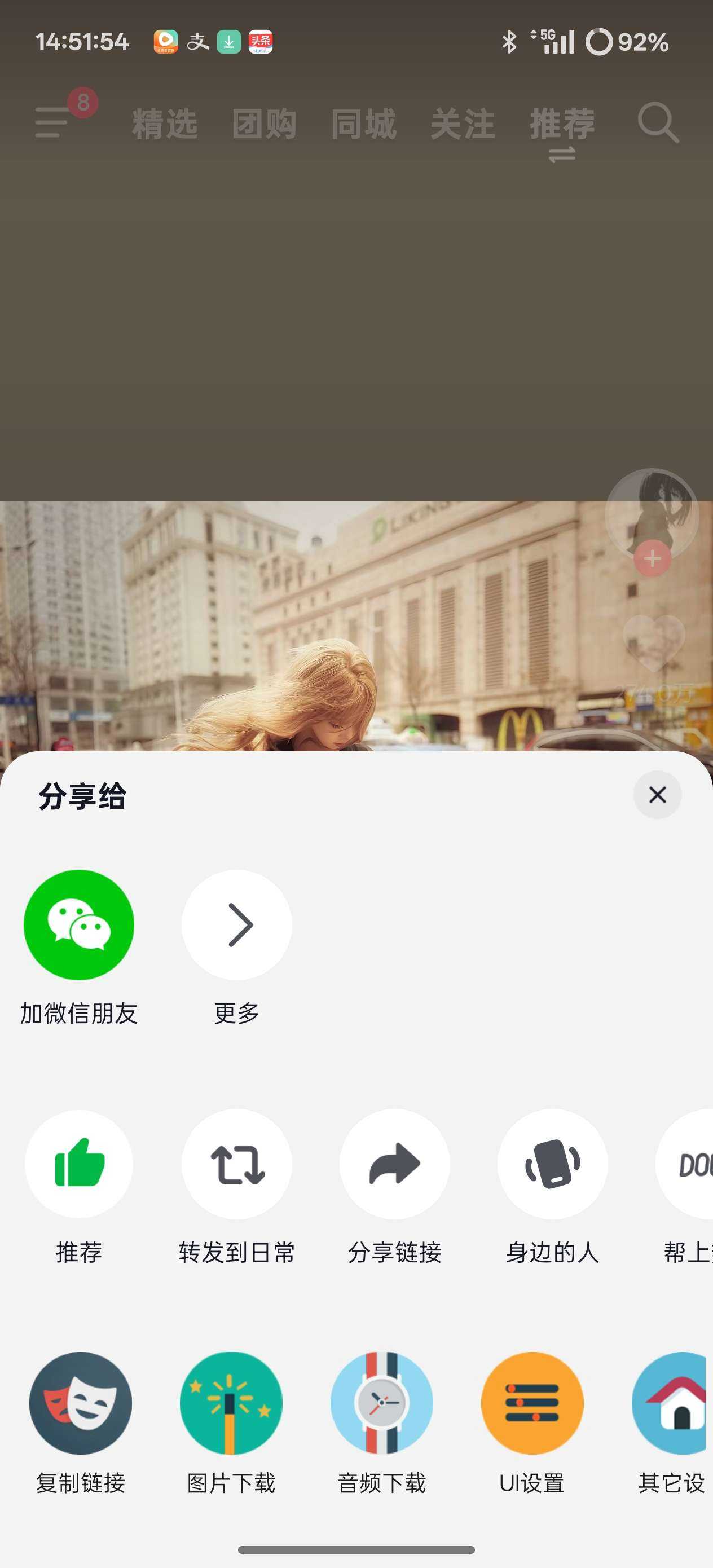Expand the 更多 share options chevron
This screenshot has height=1568, width=713.
(x=237, y=924)
